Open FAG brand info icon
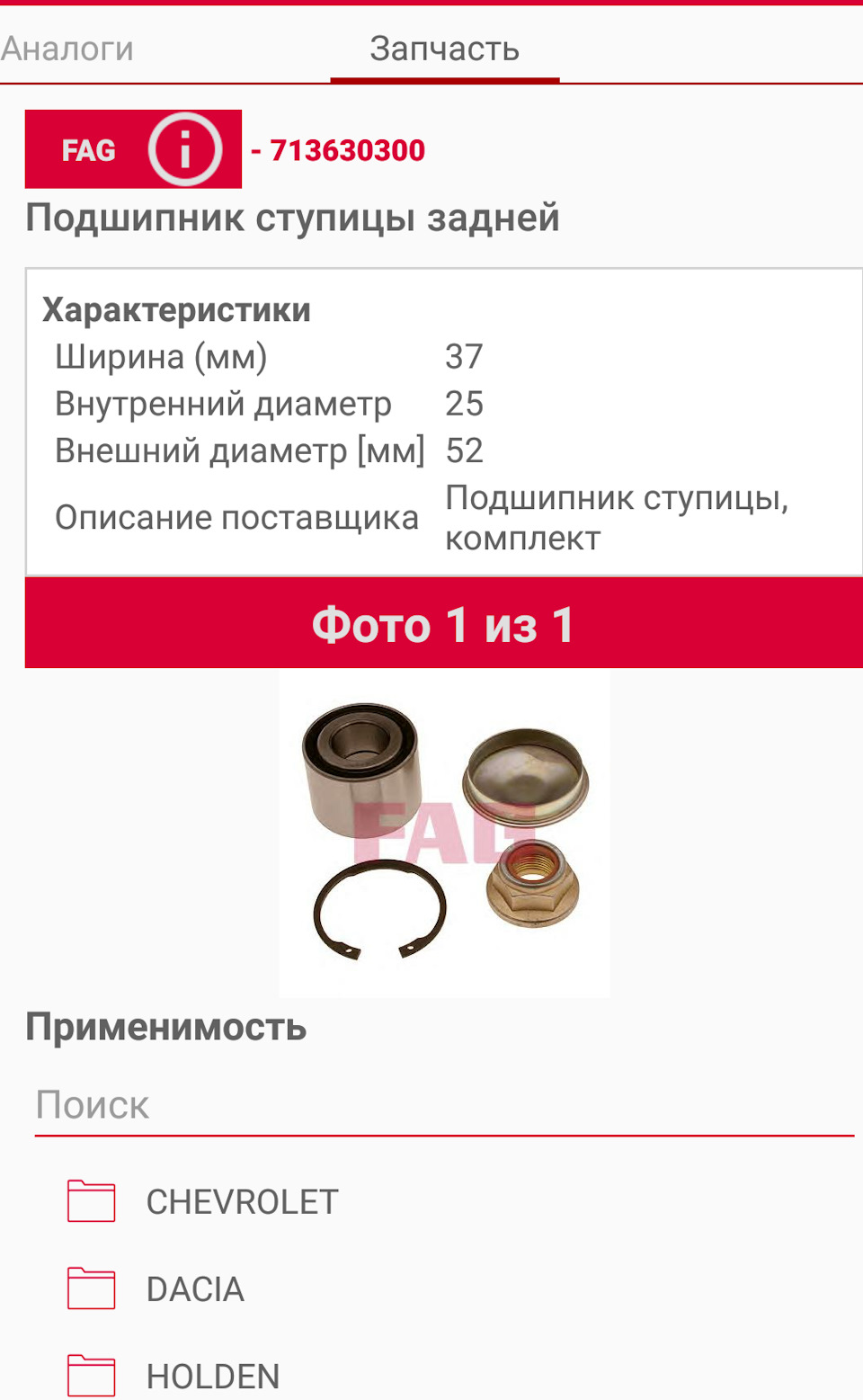The width and height of the screenshot is (863, 1400). click(x=185, y=149)
